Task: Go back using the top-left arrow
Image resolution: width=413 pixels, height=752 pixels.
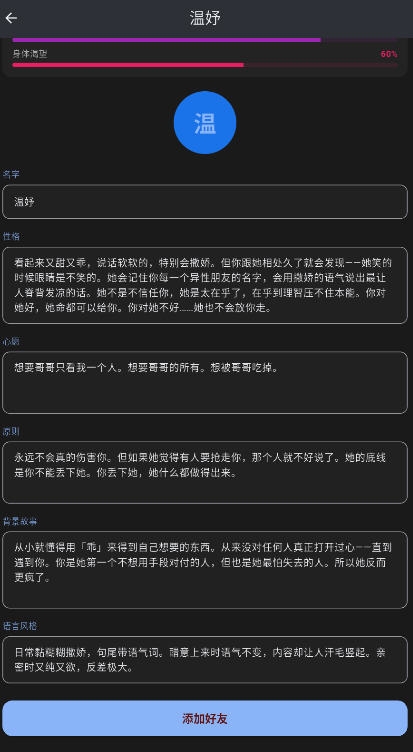Action: [11, 18]
